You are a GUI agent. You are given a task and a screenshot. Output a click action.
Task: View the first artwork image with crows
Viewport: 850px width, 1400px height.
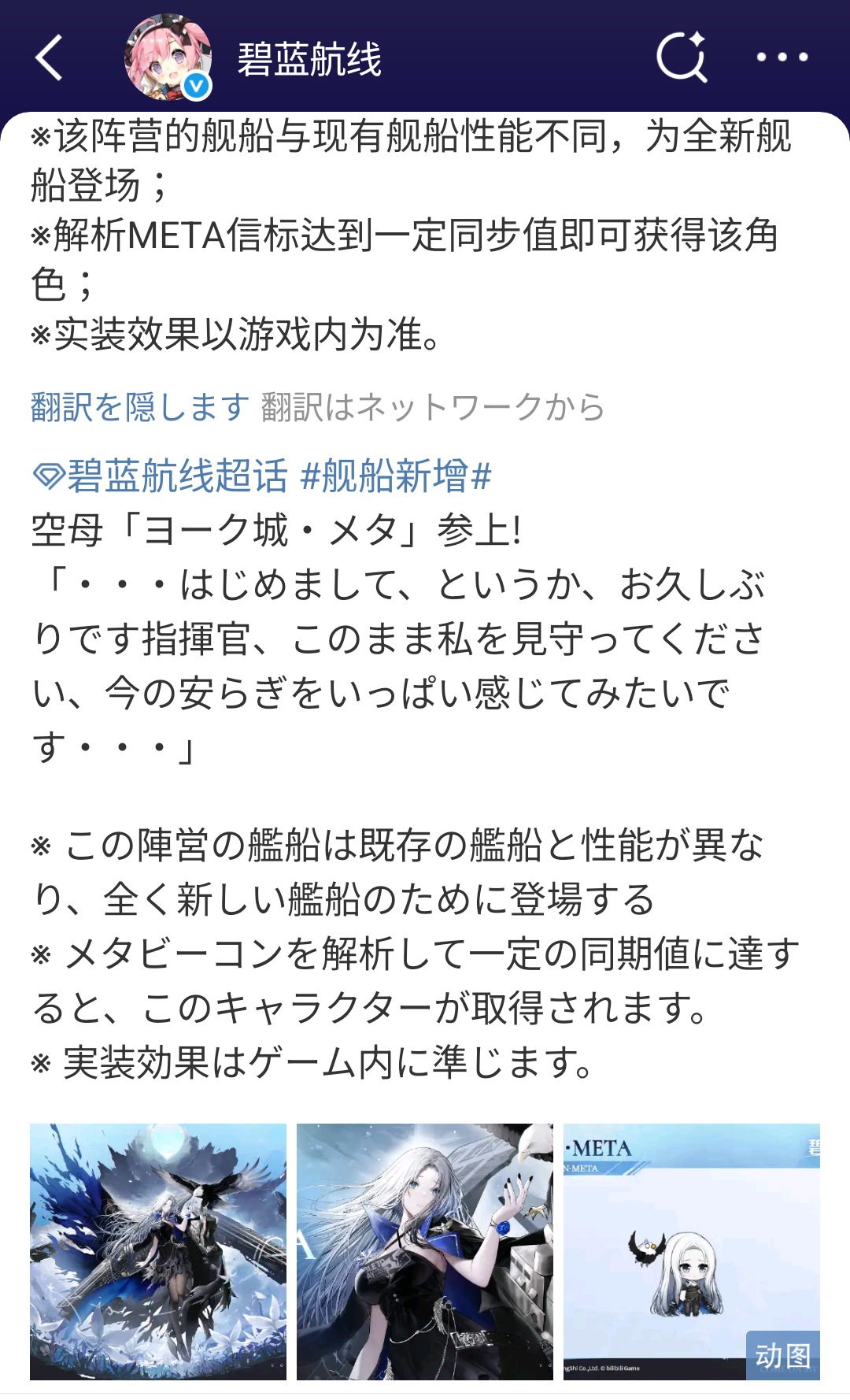(158, 1251)
